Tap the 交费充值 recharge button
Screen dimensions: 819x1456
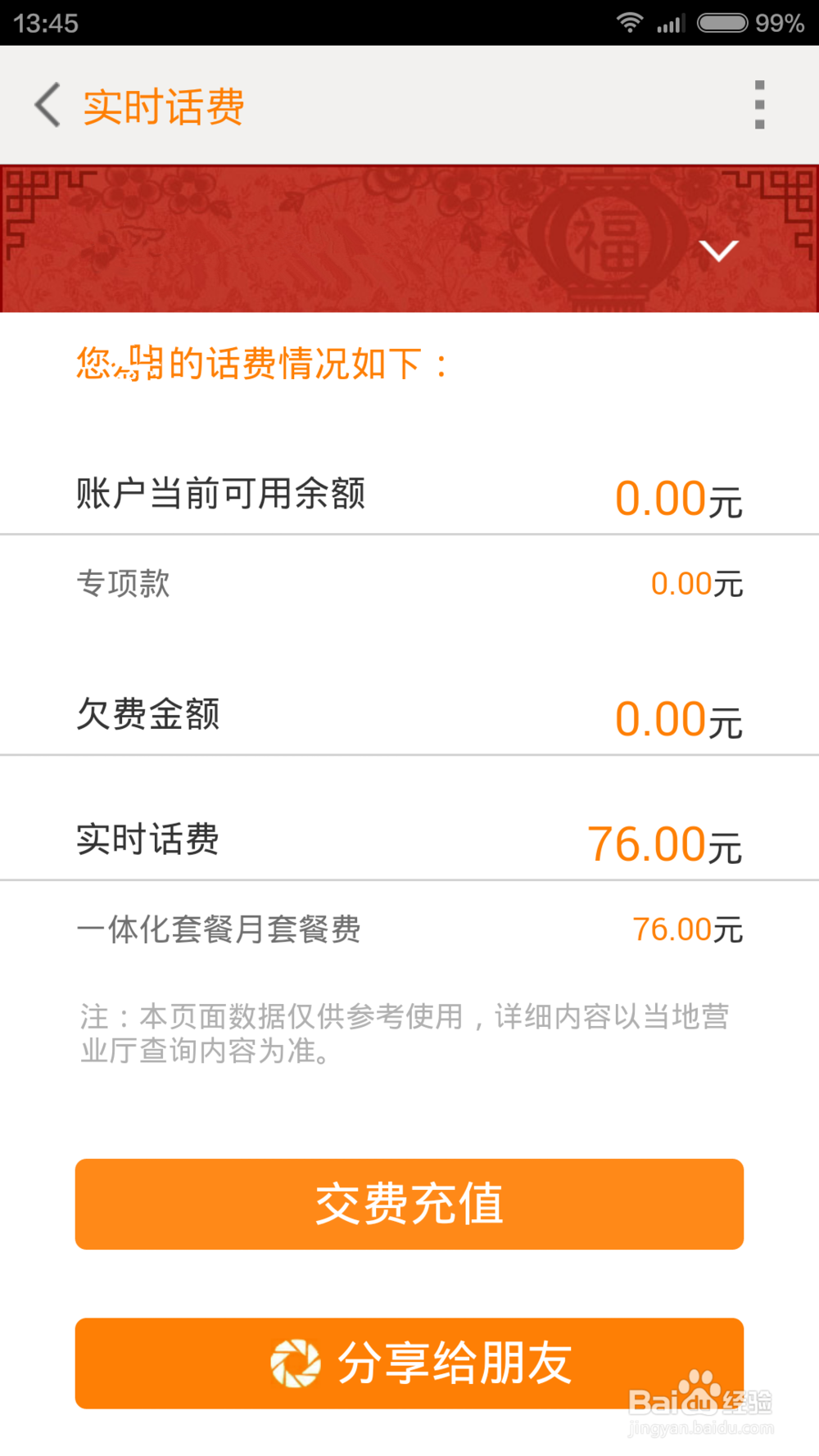point(409,1204)
